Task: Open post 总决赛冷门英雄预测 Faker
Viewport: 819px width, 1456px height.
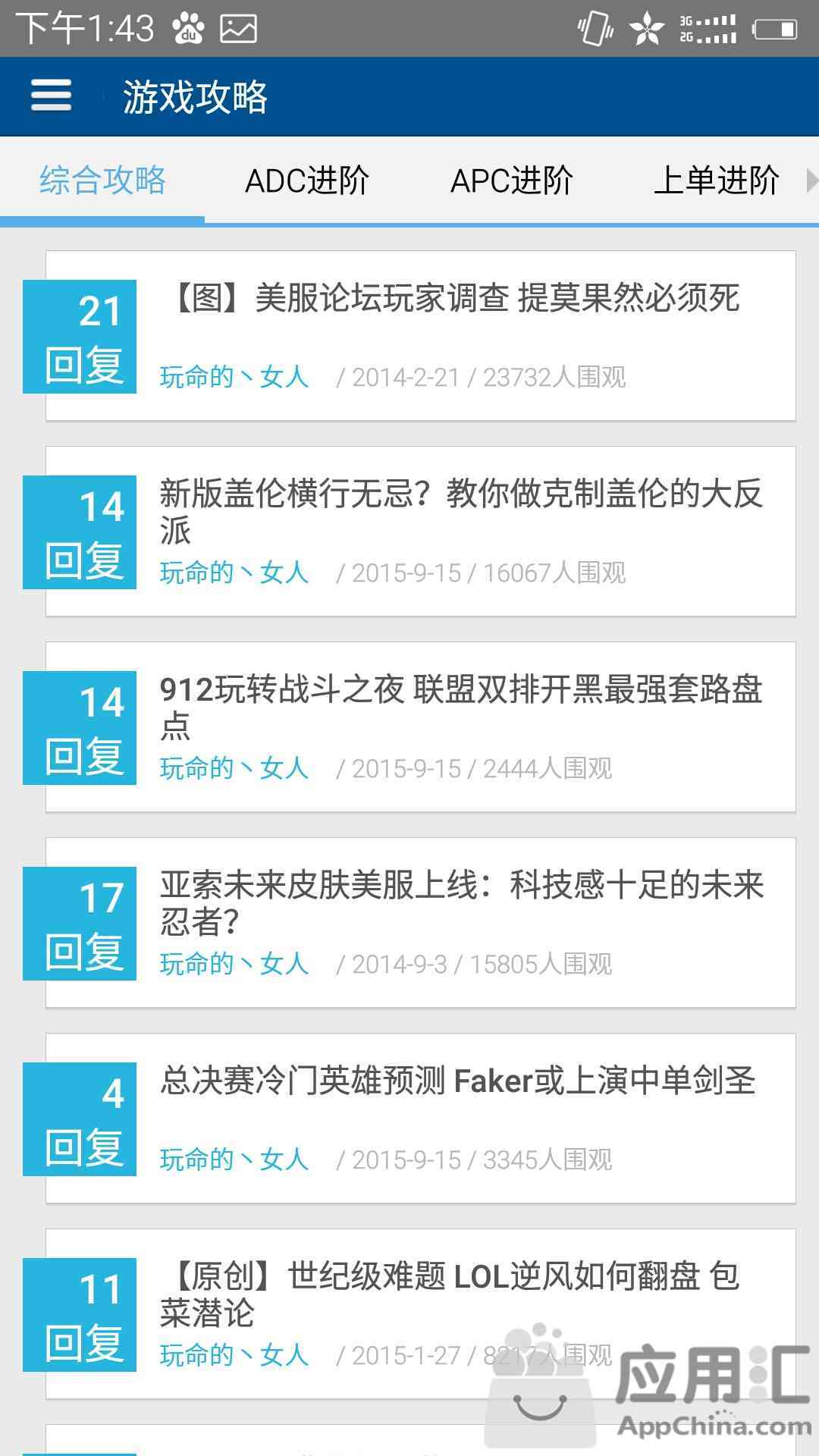Action: pyautogui.click(x=457, y=1081)
